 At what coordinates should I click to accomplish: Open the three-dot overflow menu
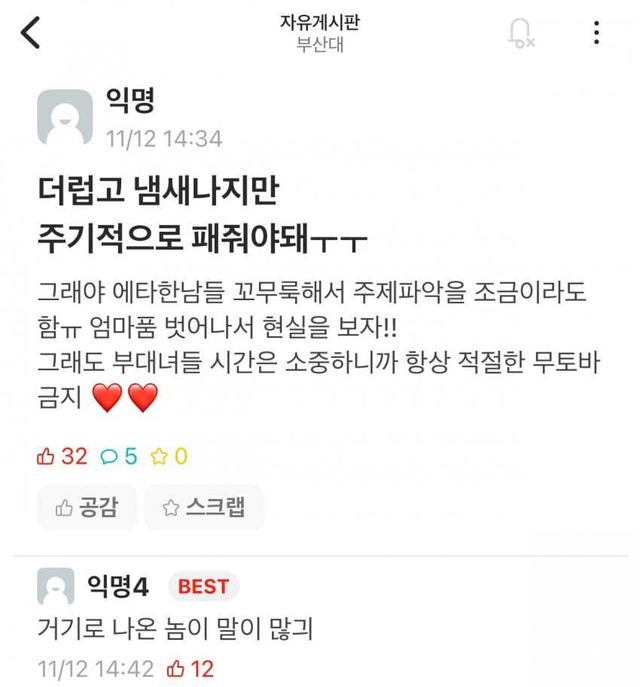596,33
